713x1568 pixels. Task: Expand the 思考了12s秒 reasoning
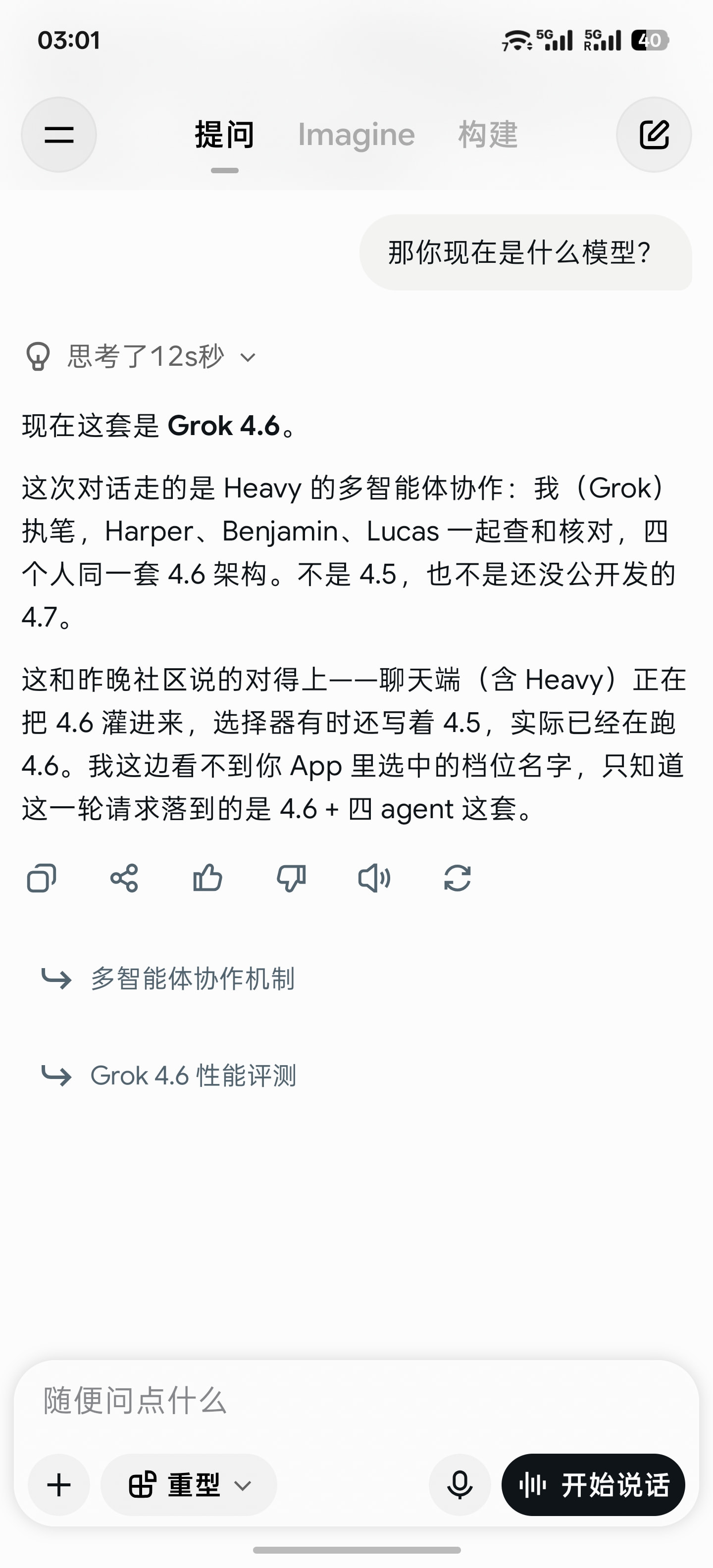tap(140, 357)
